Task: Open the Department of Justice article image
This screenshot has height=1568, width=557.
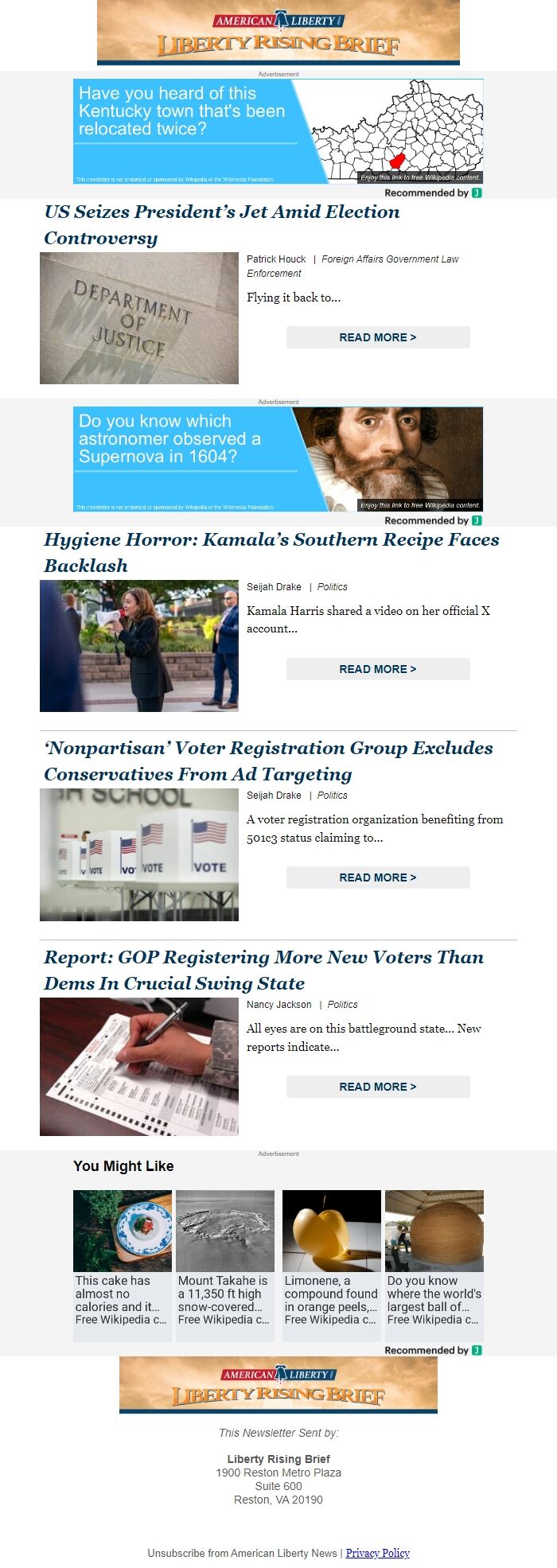Action: [139, 318]
